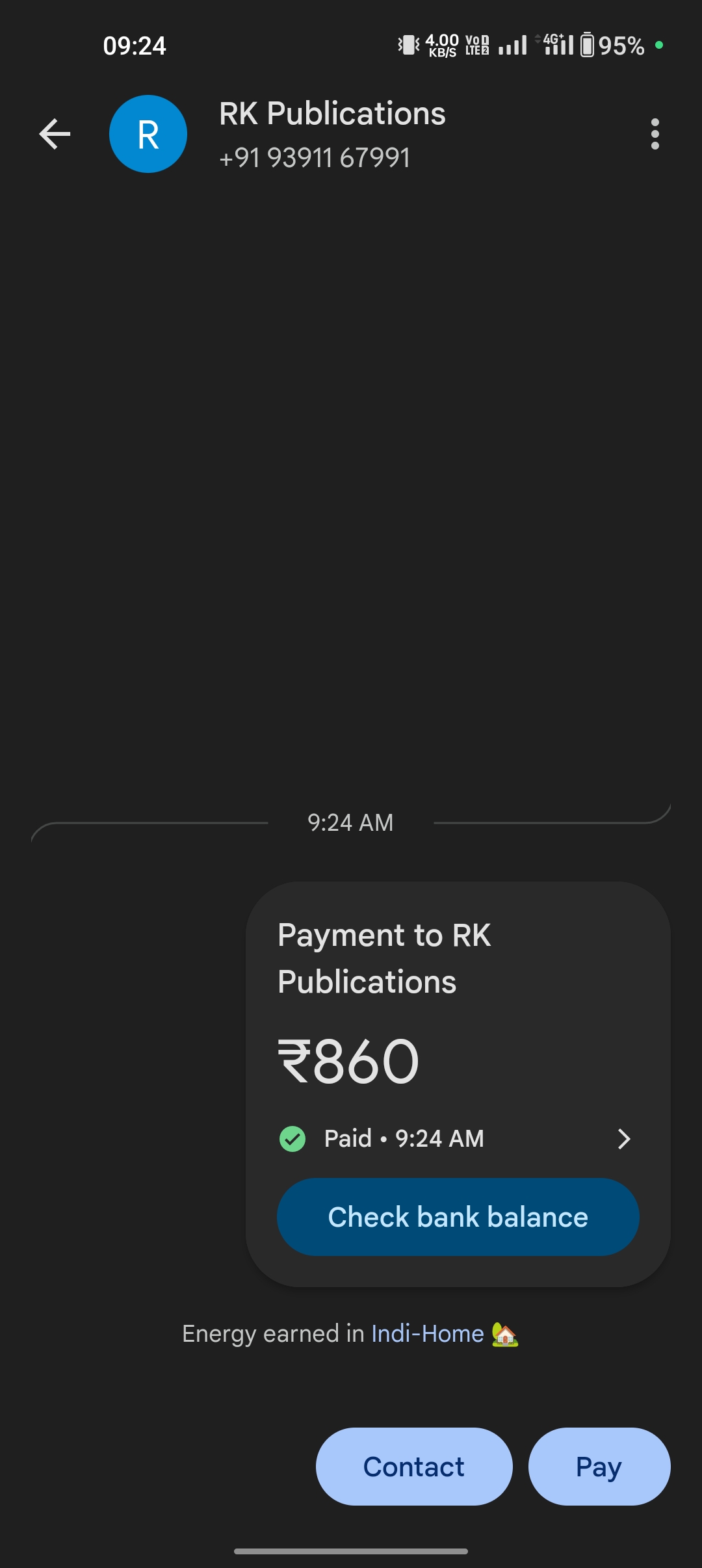The image size is (702, 1568).
Task: Tap the Contact button
Action: click(x=414, y=1467)
